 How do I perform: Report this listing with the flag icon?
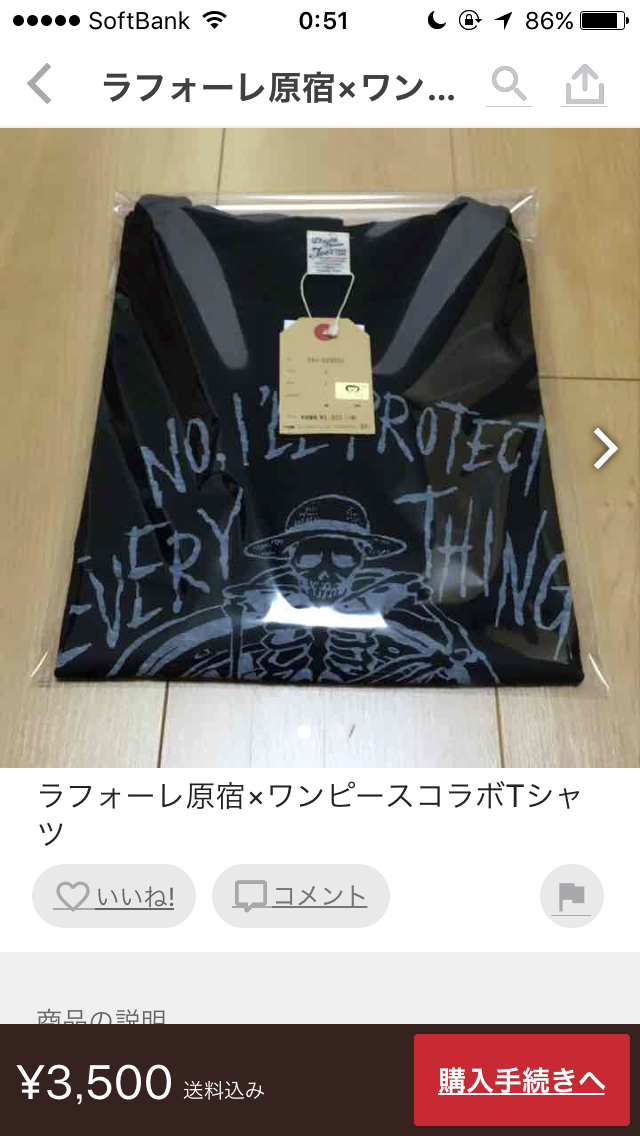click(x=572, y=897)
